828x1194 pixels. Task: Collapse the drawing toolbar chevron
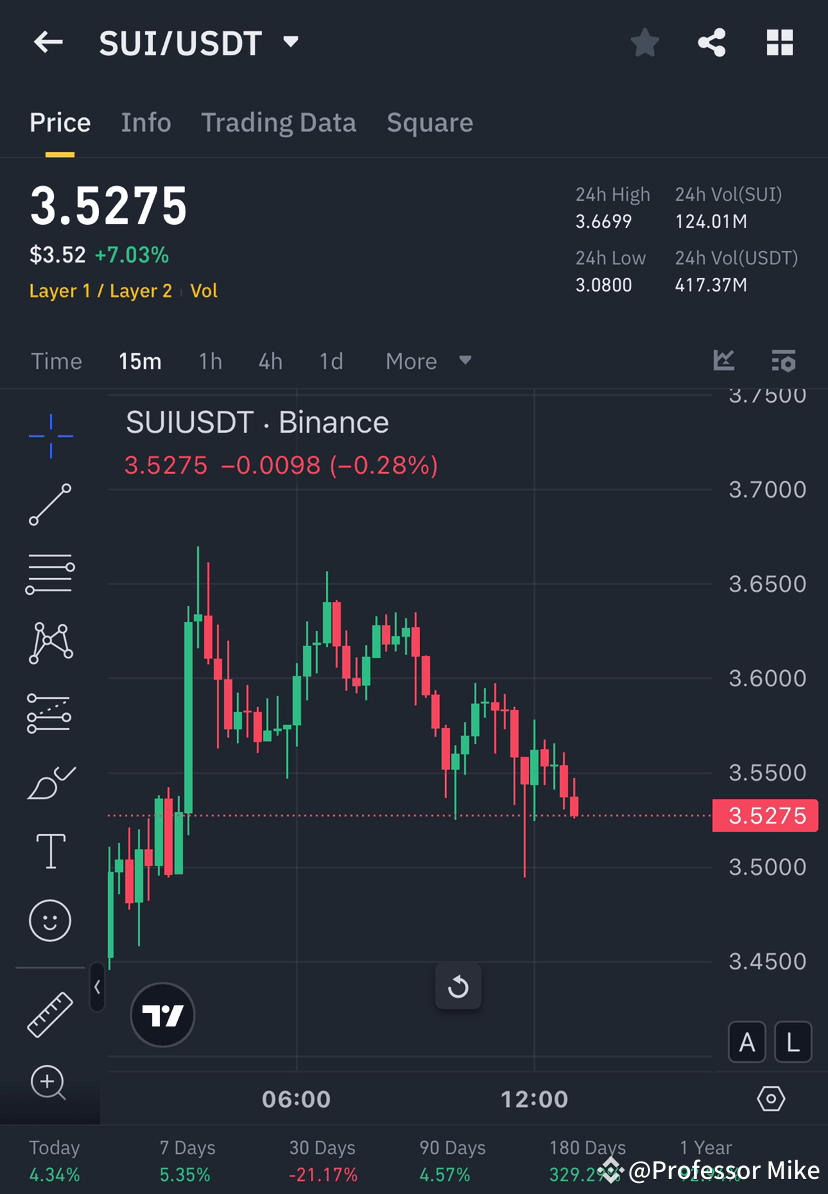[97, 988]
